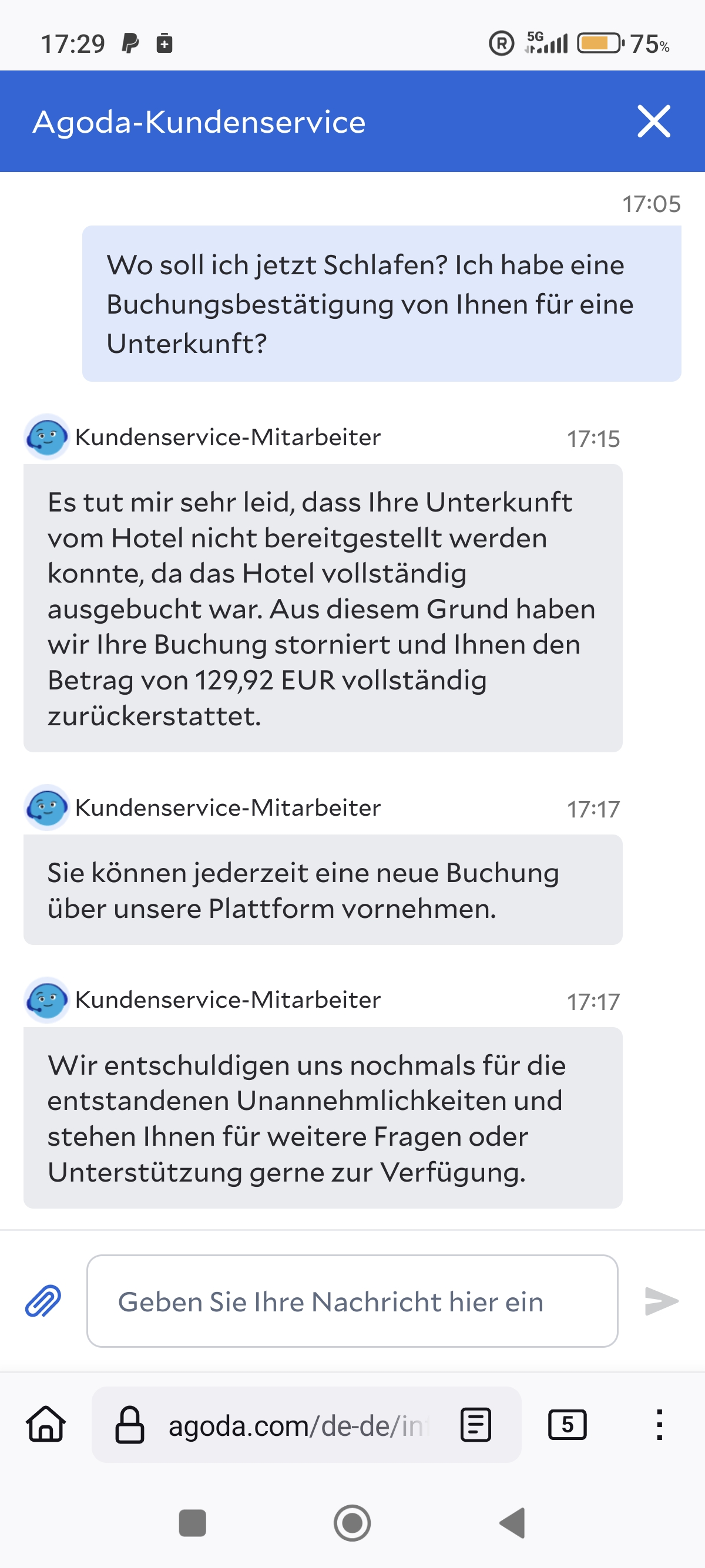Close the Agoda-Kundenservice chat

pyautogui.click(x=653, y=121)
